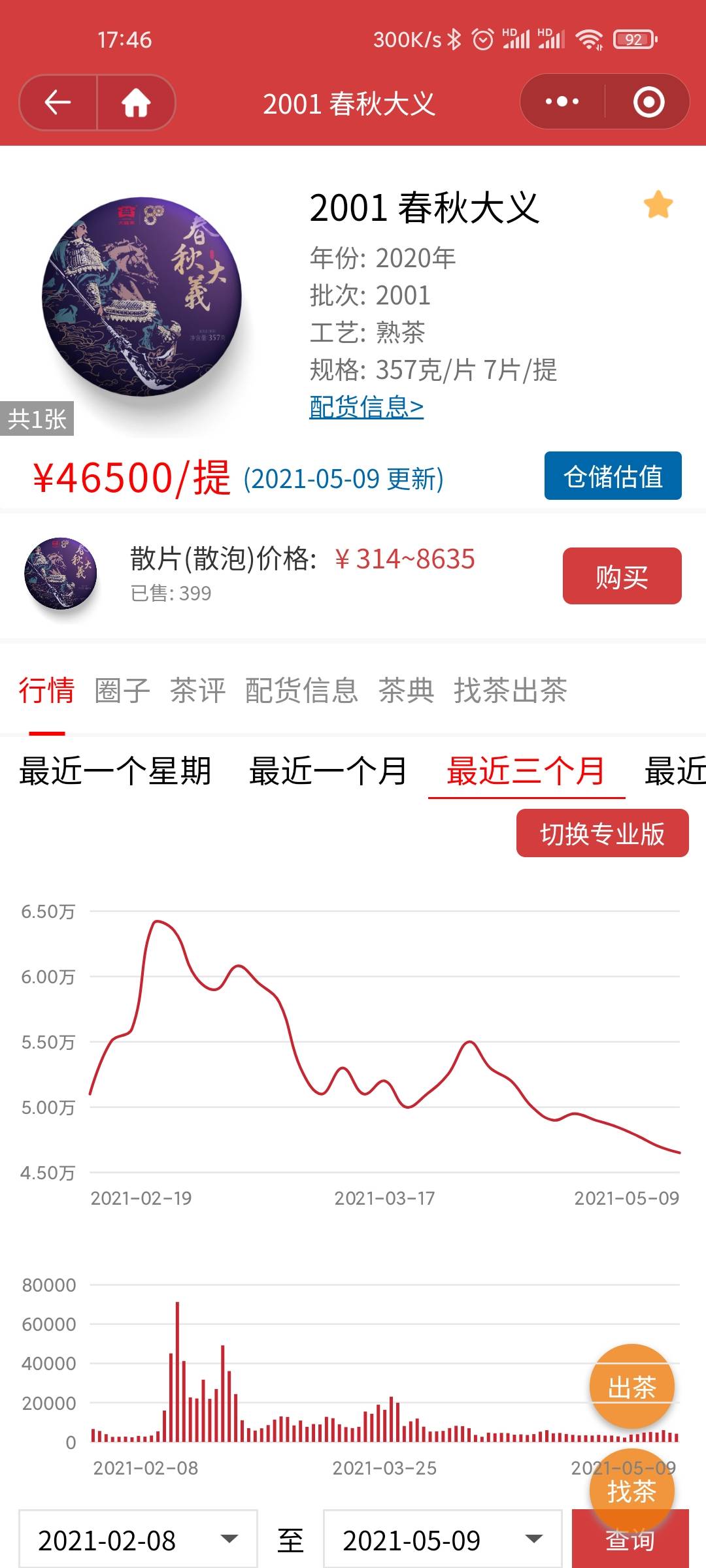This screenshot has height=1568, width=706.
Task: Switch to the 茶评 tab
Action: [197, 691]
